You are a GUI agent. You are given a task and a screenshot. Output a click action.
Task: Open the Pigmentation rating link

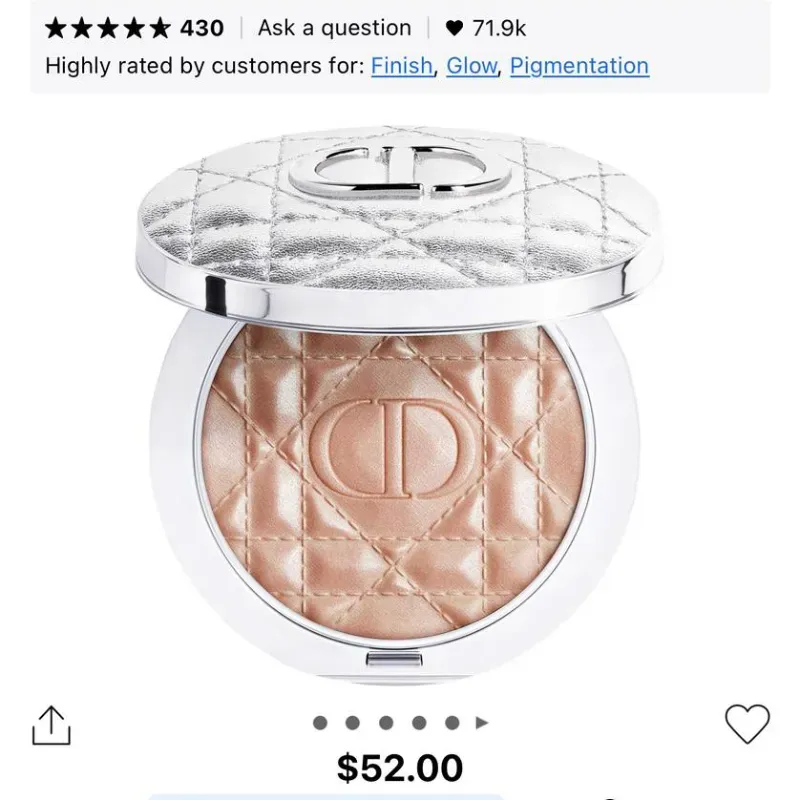(x=579, y=66)
